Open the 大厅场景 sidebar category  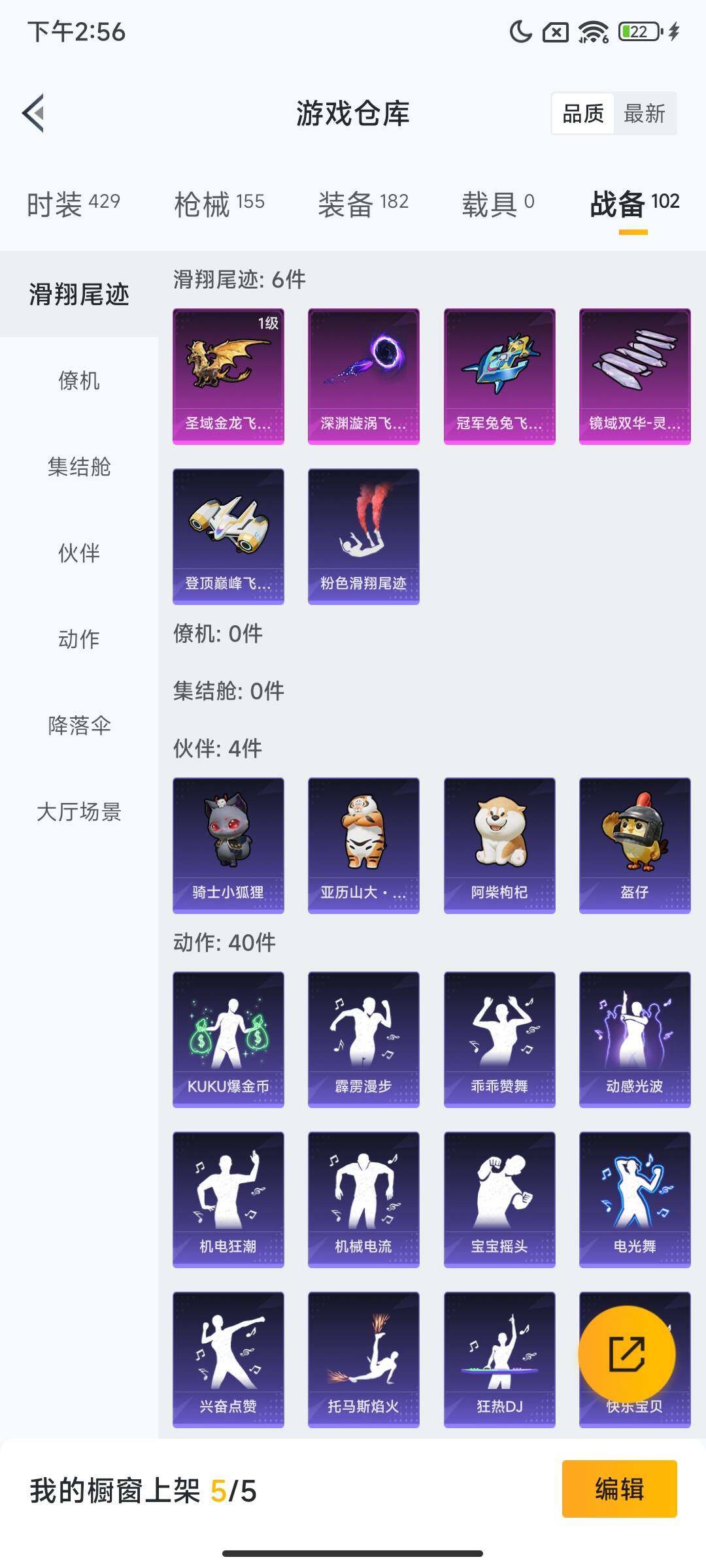(x=80, y=813)
